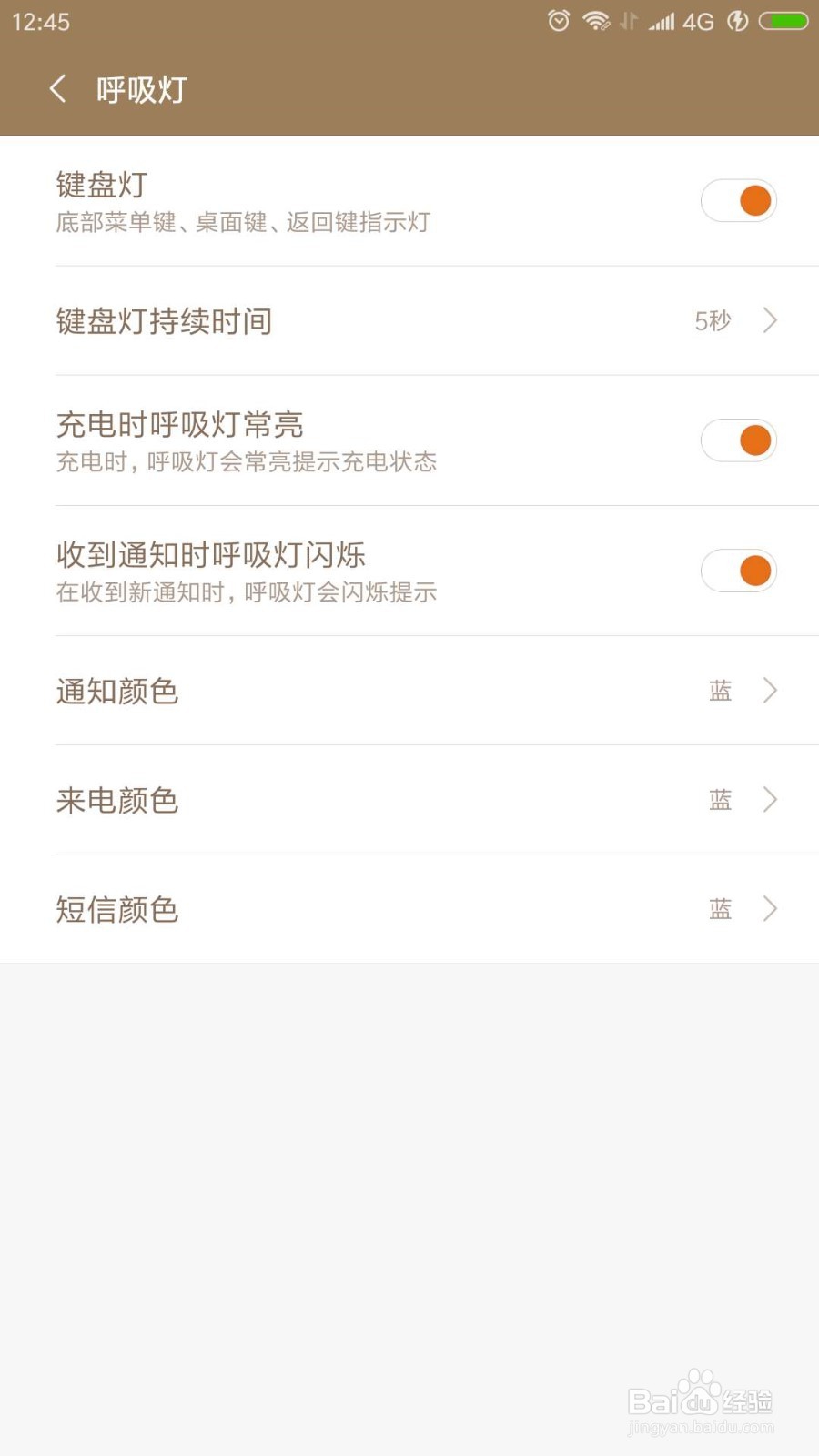This screenshot has width=819, height=1456.
Task: Open 键盘灯持续时间 setting
Action: pyautogui.click(x=409, y=321)
